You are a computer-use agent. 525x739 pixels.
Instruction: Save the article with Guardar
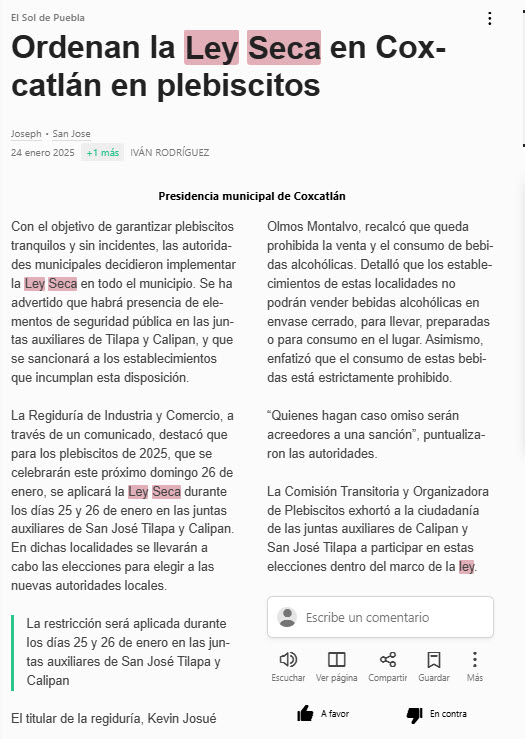click(x=434, y=666)
